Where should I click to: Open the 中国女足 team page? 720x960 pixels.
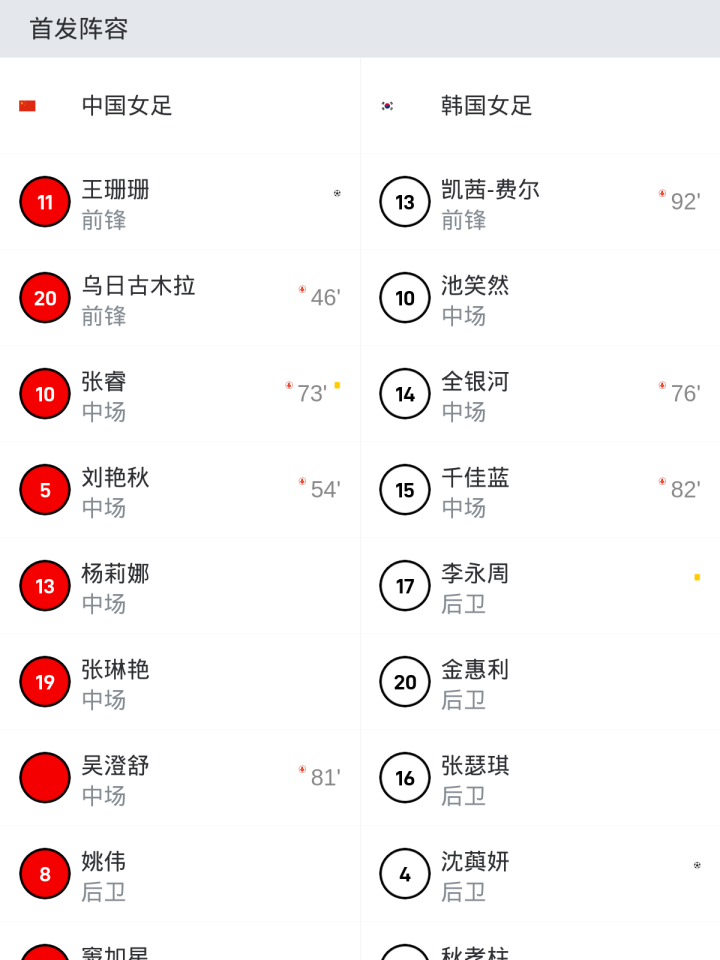point(127,106)
